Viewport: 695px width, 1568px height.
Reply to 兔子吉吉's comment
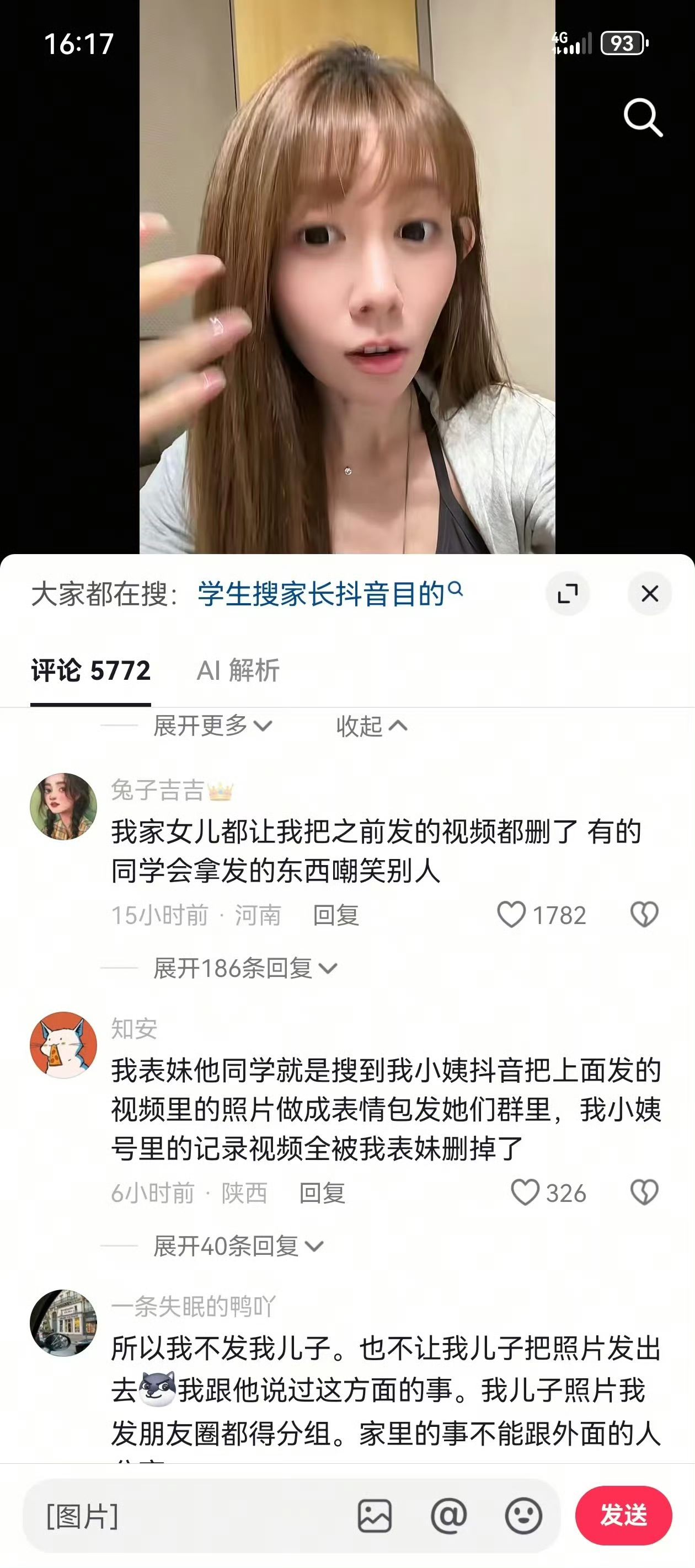pyautogui.click(x=335, y=915)
